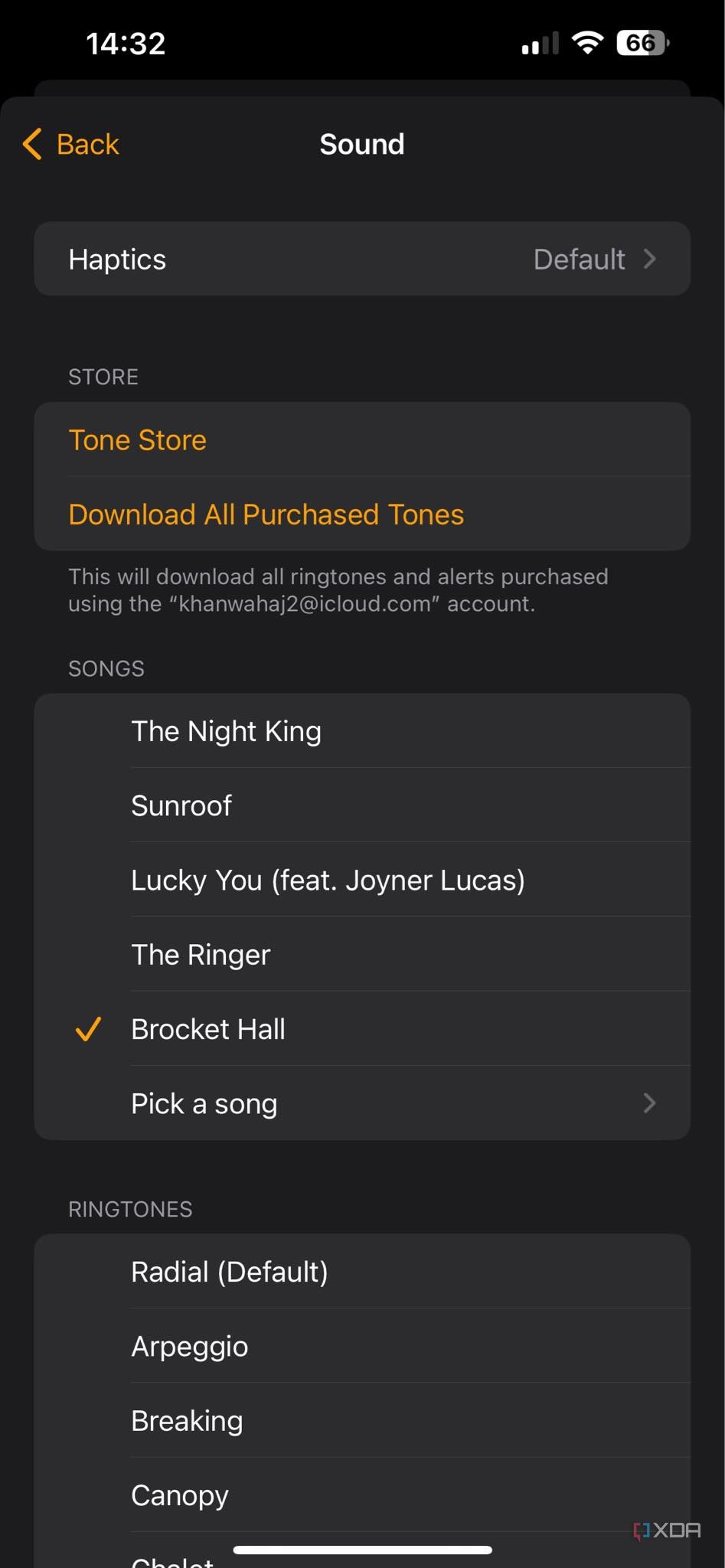725x1568 pixels.
Task: Tap the XDA watermark logo
Action: tap(668, 1530)
